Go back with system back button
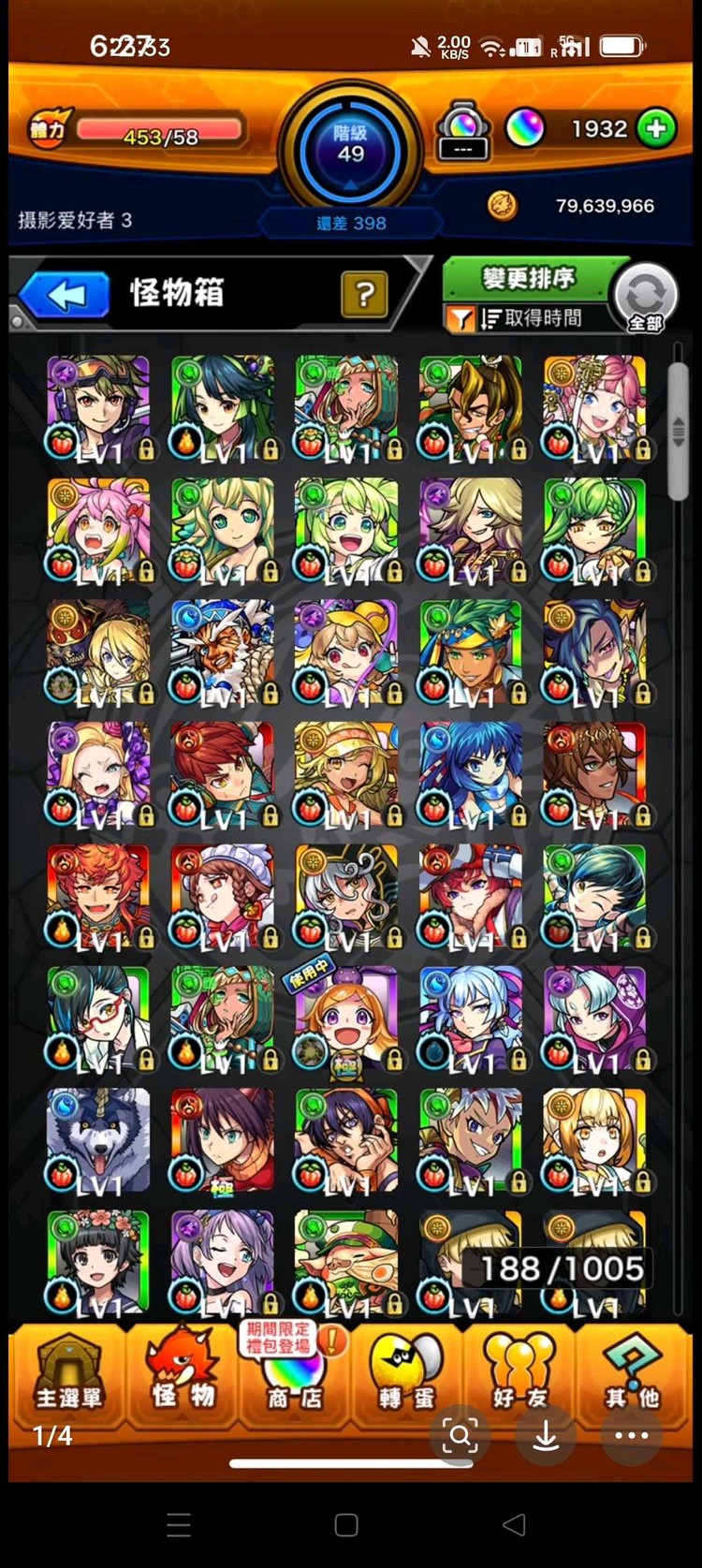Screen dimensions: 702x1568 (514, 1525)
